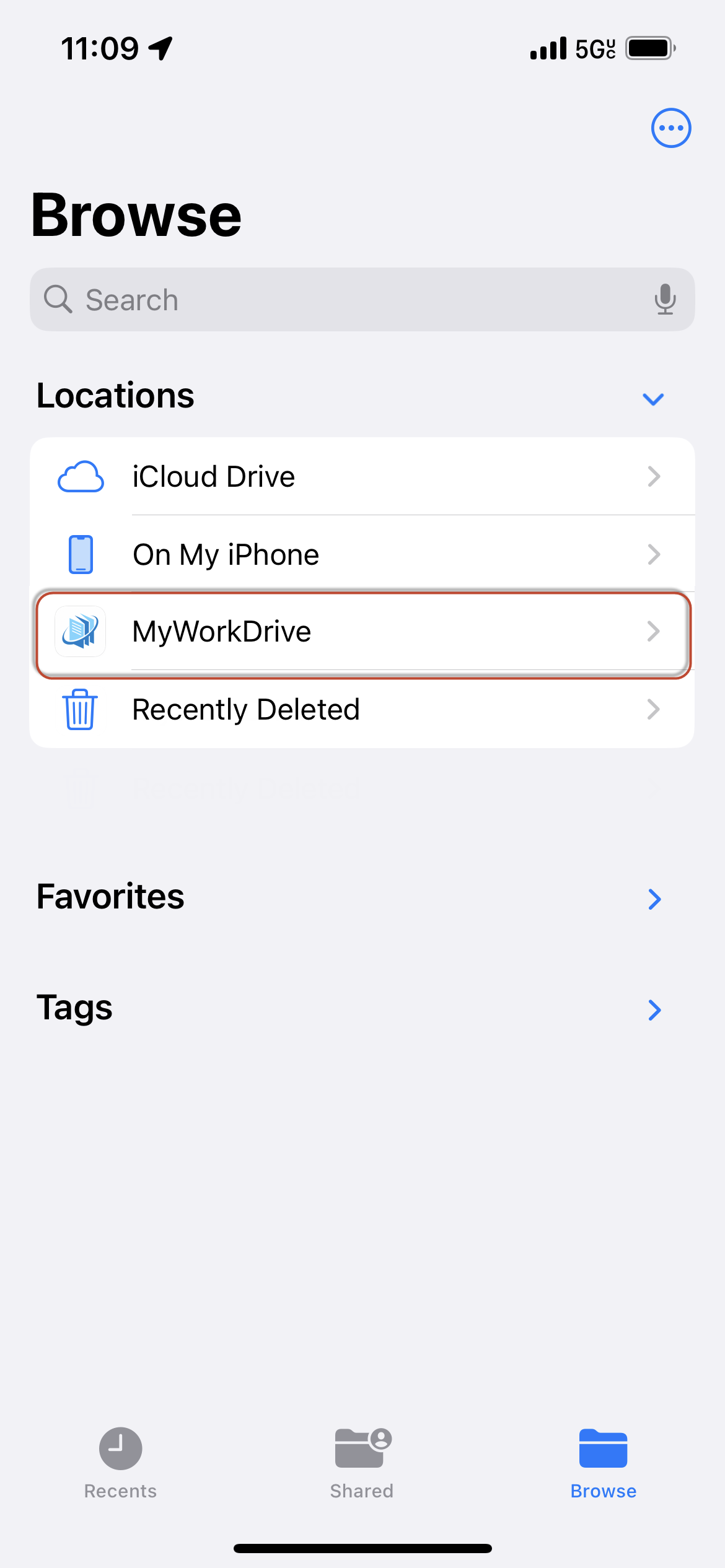This screenshot has width=725, height=1568.
Task: Start voice dictation with the microphone
Action: click(665, 300)
